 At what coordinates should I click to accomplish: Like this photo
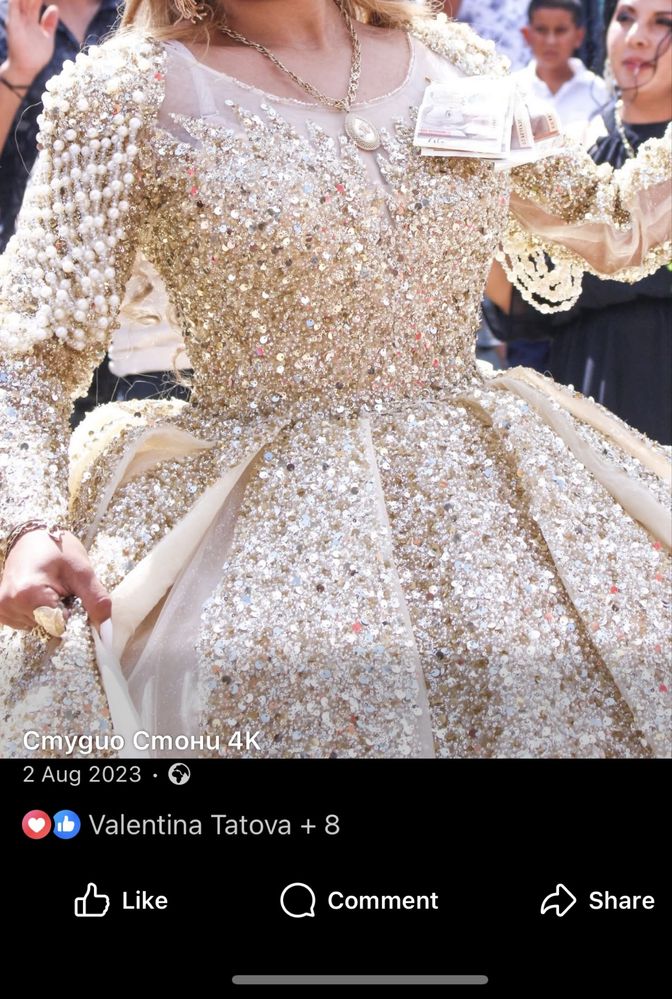click(121, 900)
